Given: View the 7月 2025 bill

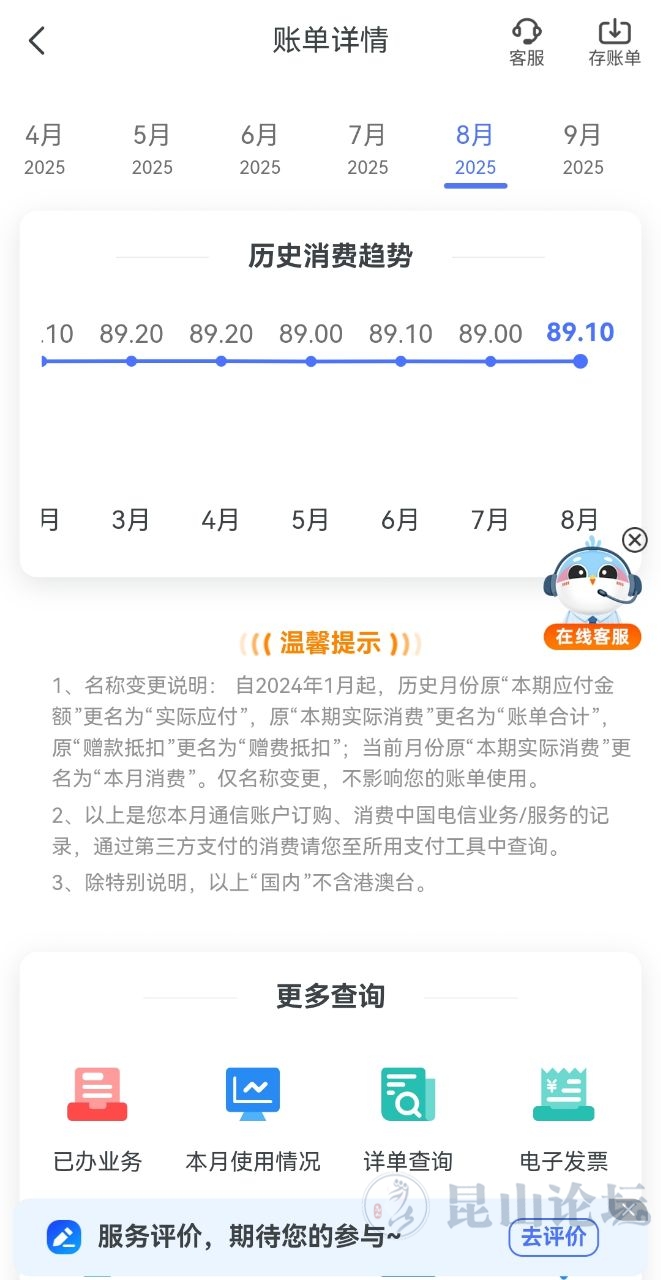Looking at the screenshot, I should (x=368, y=149).
